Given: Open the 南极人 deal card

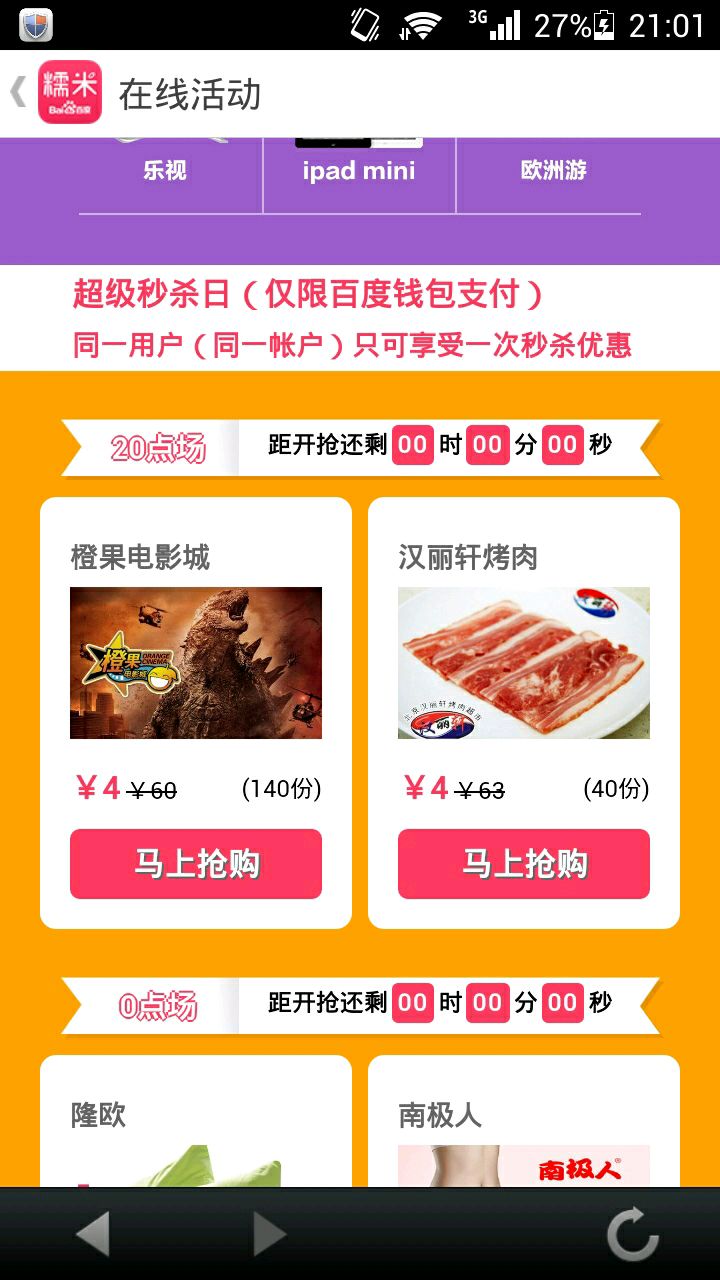Looking at the screenshot, I should pyautogui.click(x=524, y=1121).
